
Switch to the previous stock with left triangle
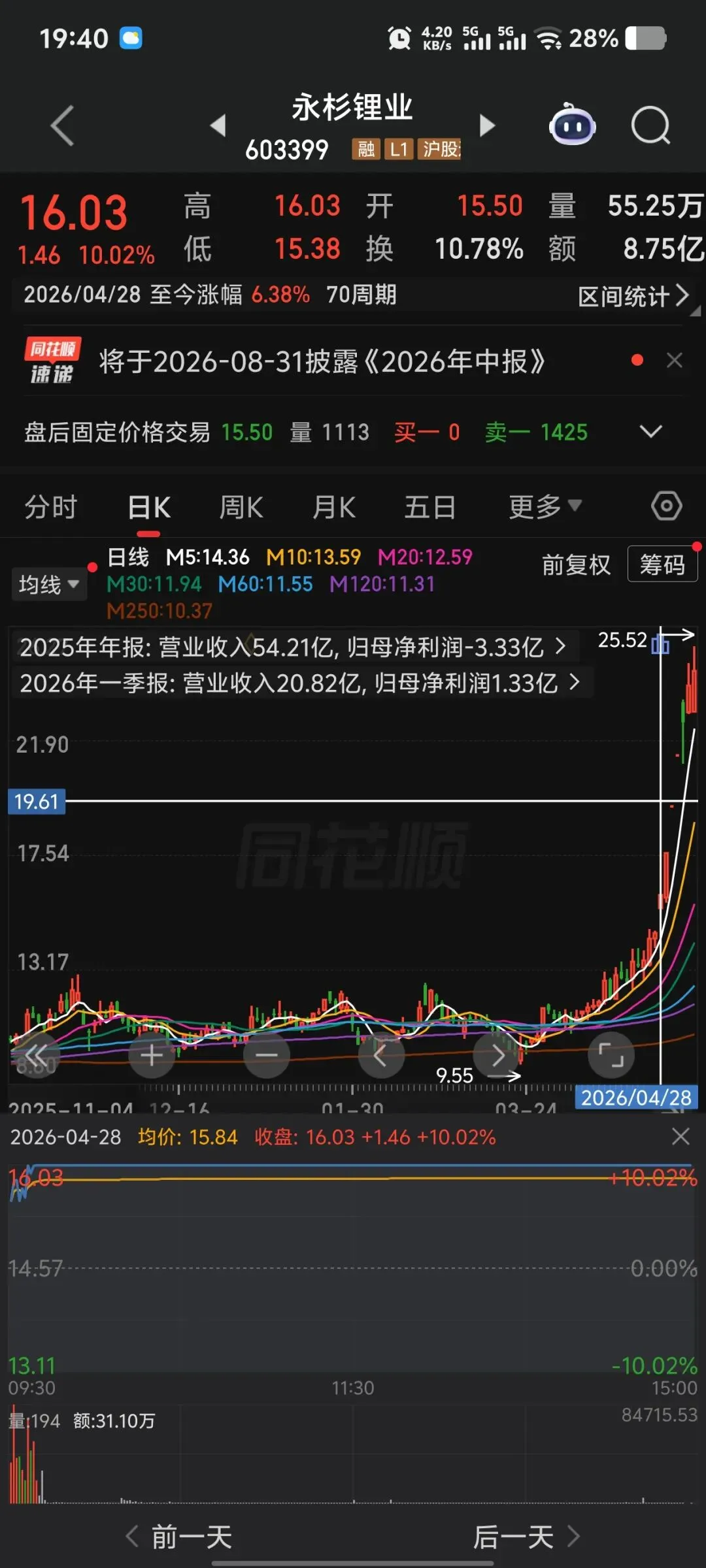point(218,125)
